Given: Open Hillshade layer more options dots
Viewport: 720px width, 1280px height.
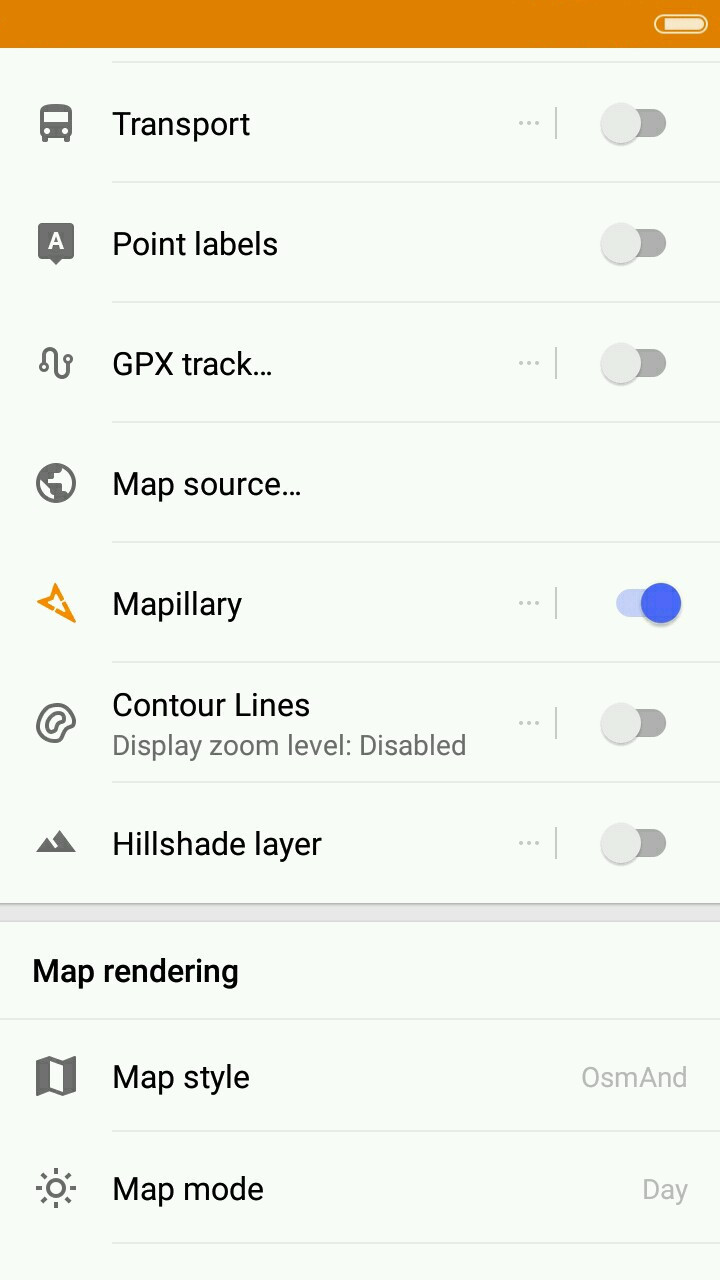Looking at the screenshot, I should point(529,843).
